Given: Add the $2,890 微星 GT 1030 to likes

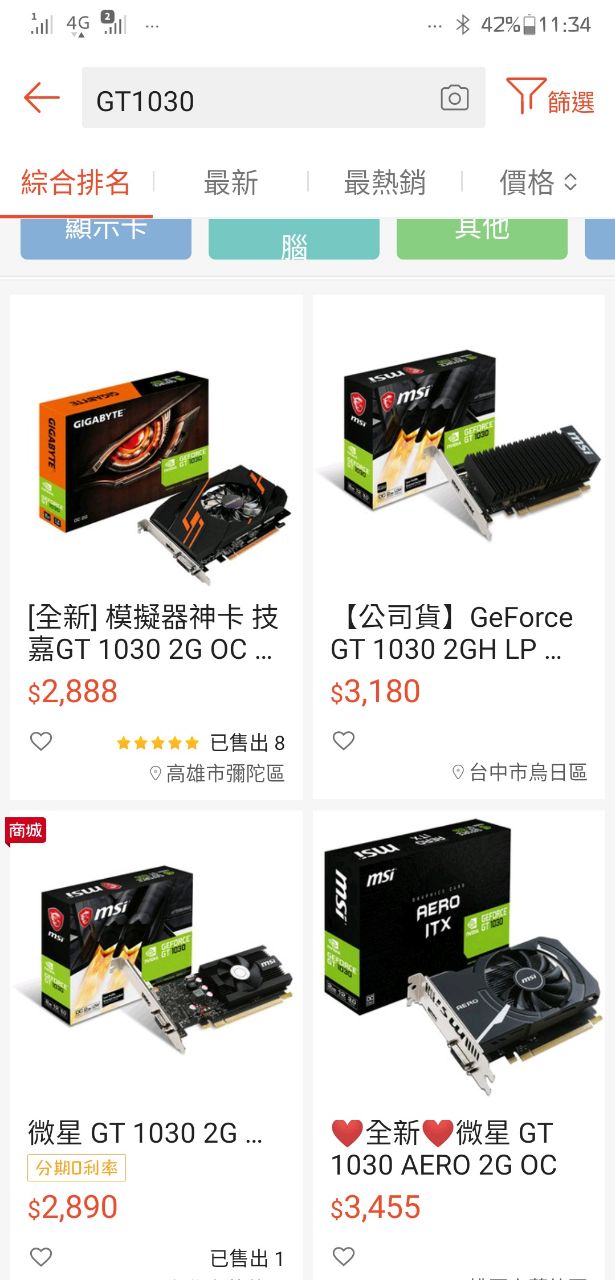Looking at the screenshot, I should [x=41, y=1257].
